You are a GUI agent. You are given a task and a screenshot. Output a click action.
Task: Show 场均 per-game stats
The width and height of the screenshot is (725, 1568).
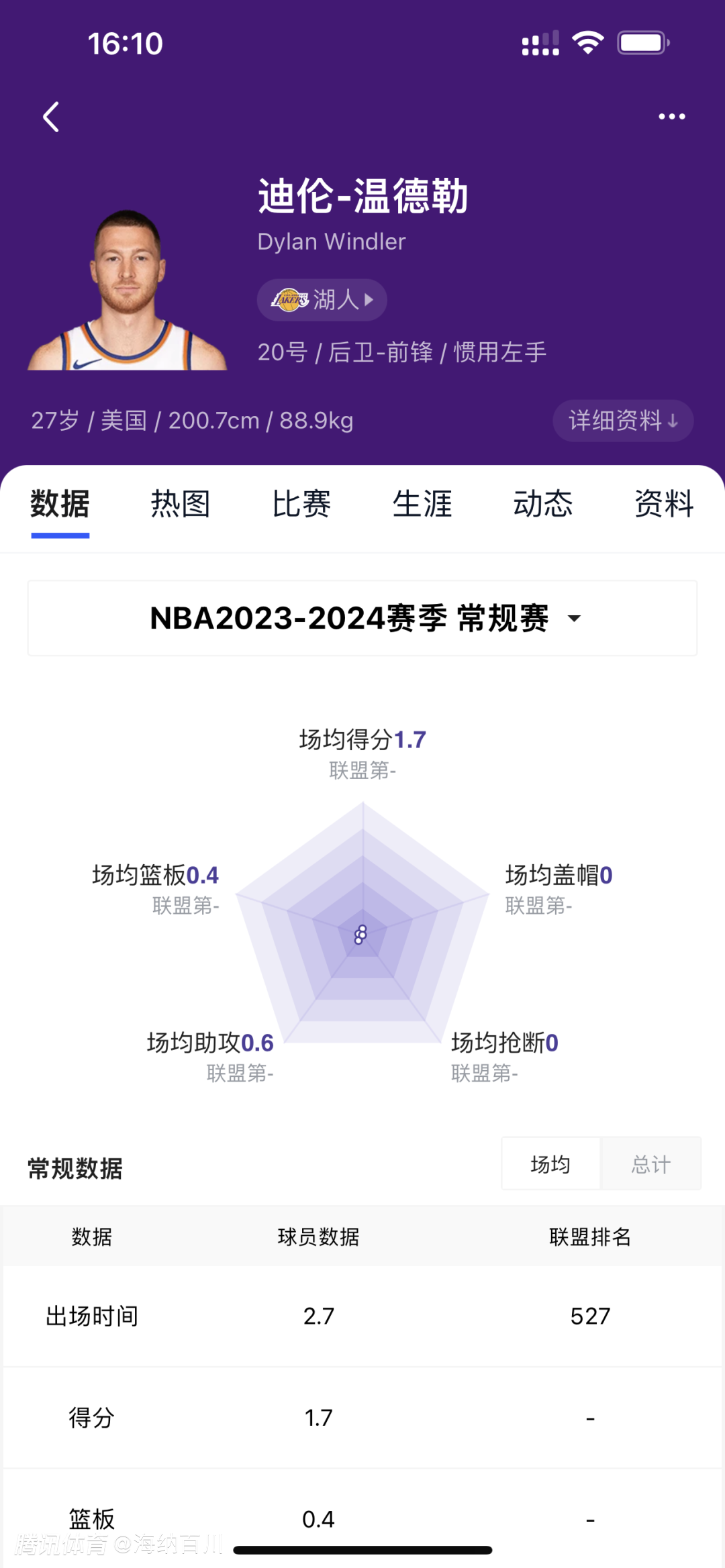[x=550, y=1164]
